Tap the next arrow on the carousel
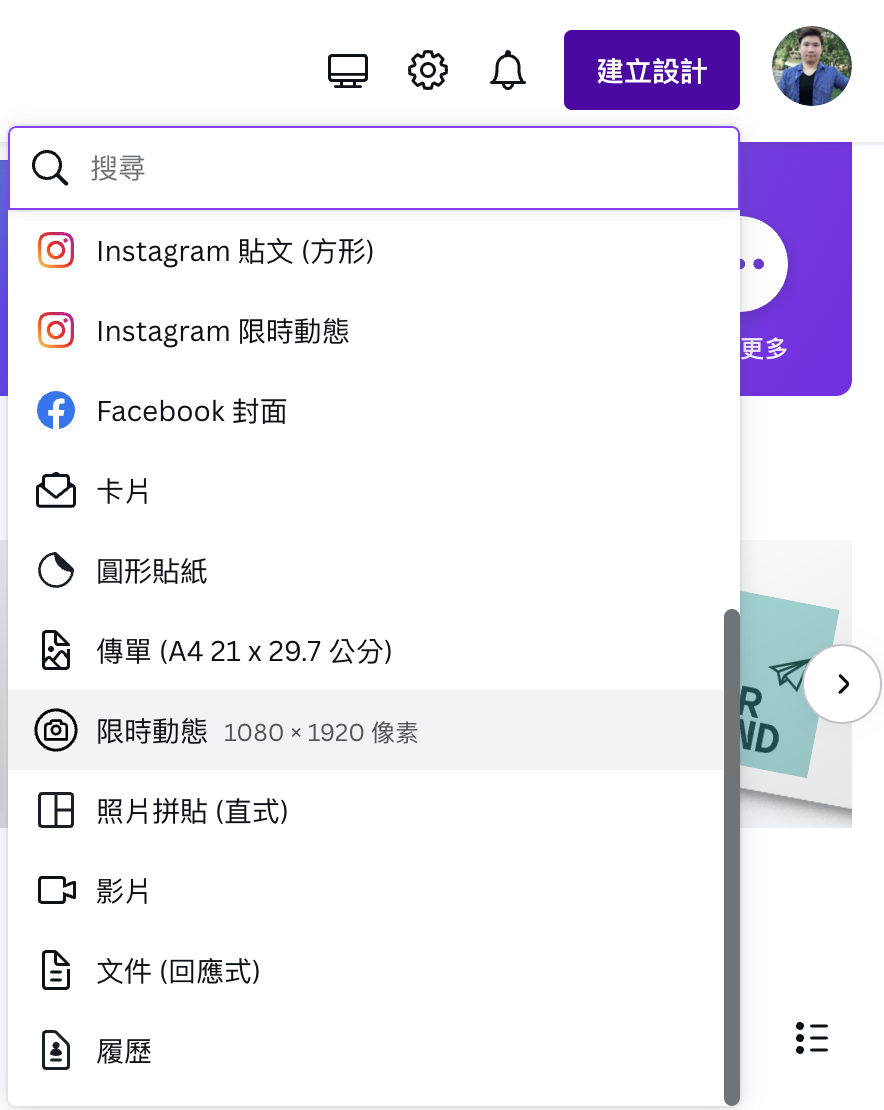 [x=842, y=684]
